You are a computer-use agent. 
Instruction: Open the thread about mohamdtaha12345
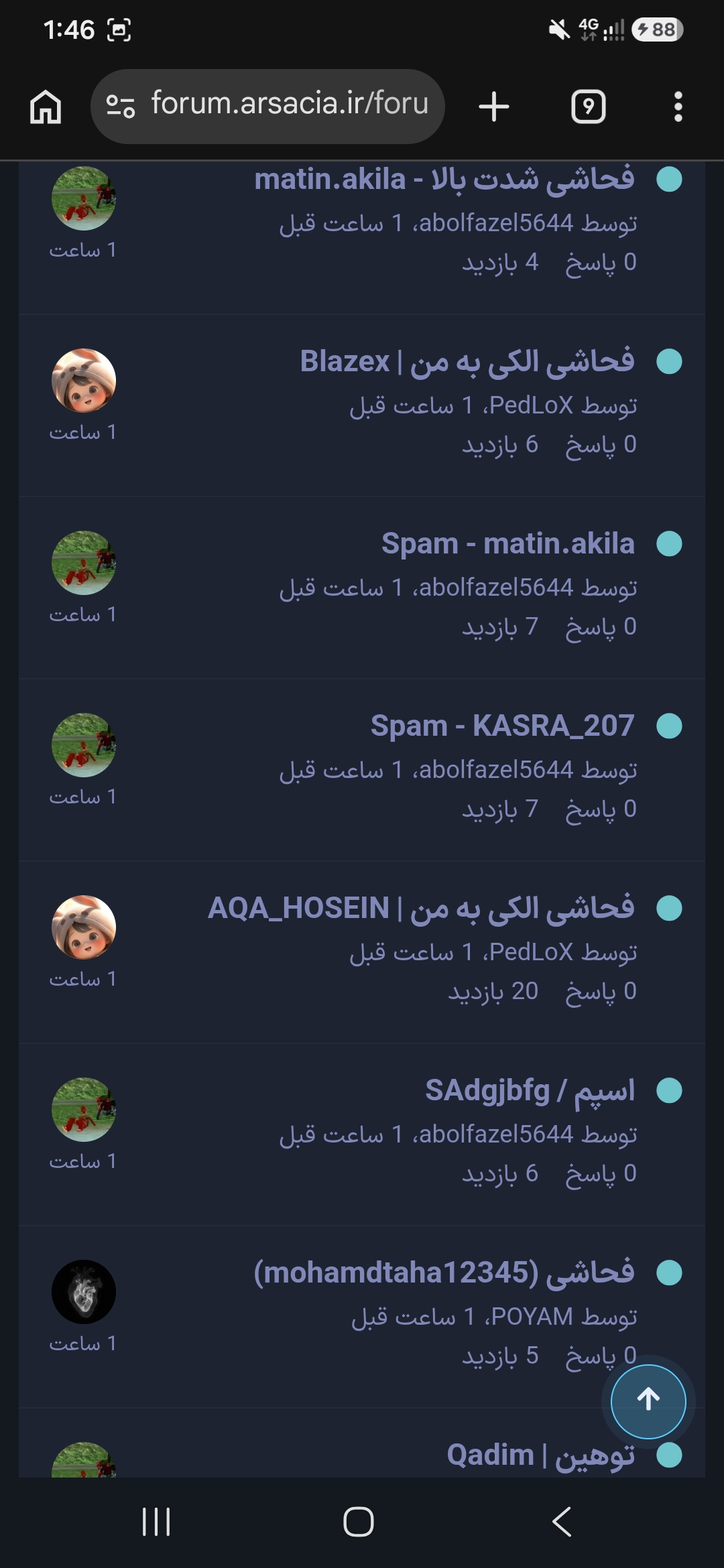click(x=444, y=1272)
